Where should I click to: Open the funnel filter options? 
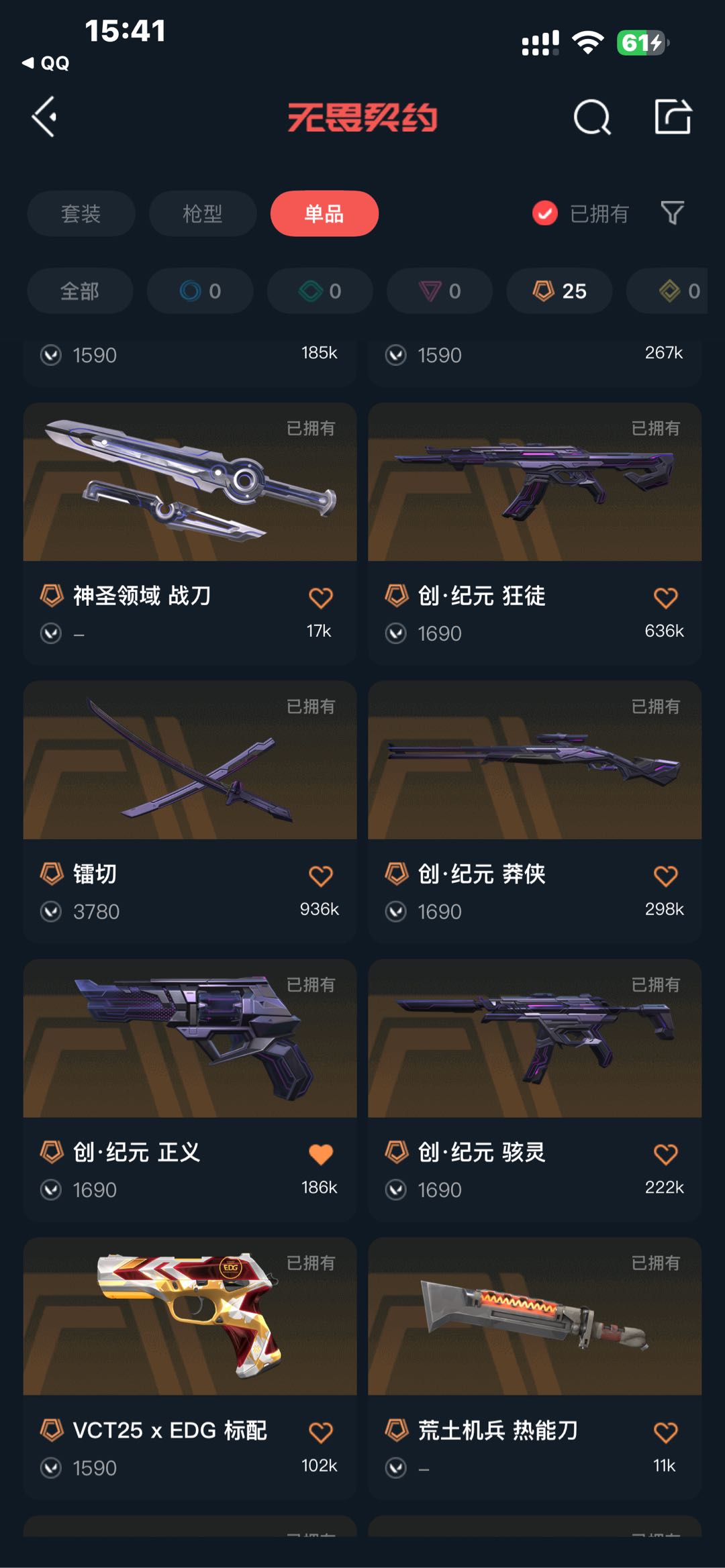672,214
